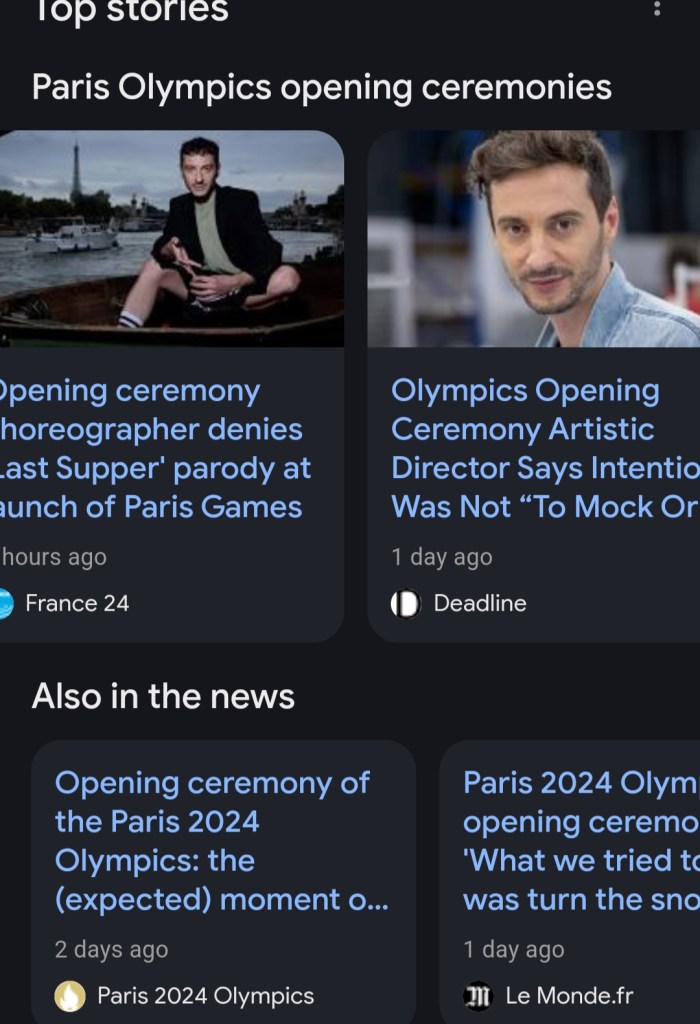700x1024 pixels.
Task: Open the Top stories overflow menu
Action: pyautogui.click(x=657, y=9)
